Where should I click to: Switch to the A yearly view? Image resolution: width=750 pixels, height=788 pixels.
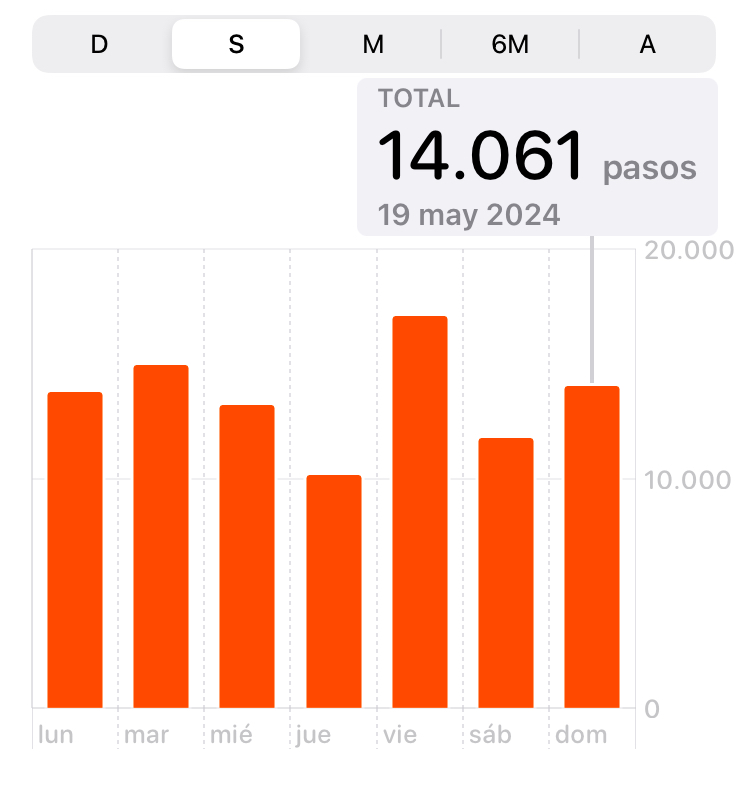tap(647, 45)
